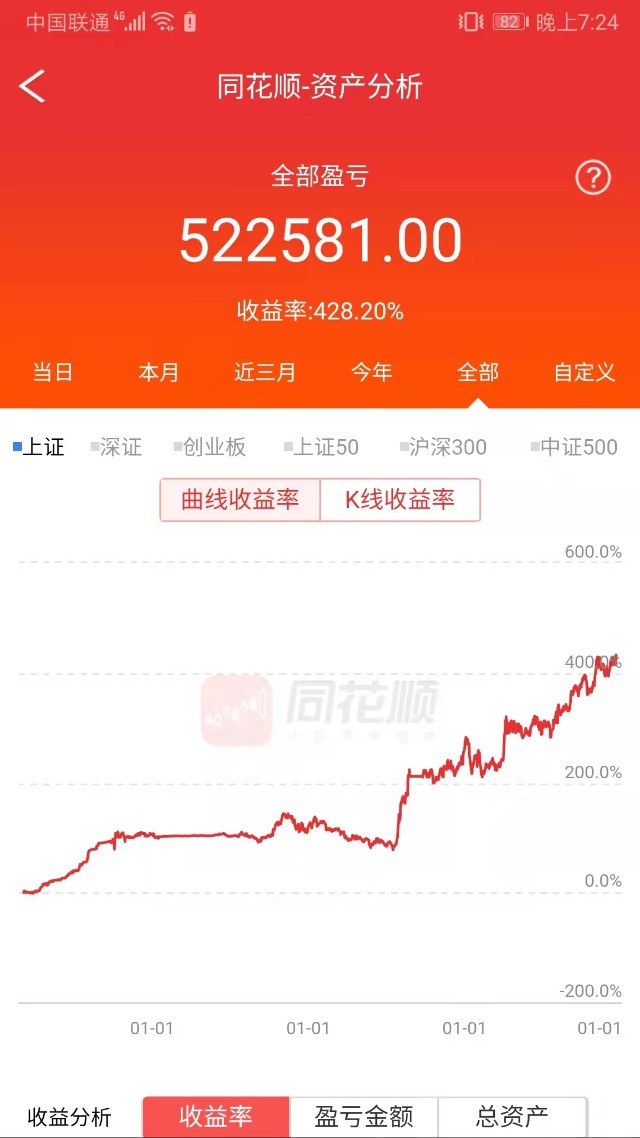Toggle the 上证50 index comparison
This screenshot has width=640, height=1138.
point(321,447)
